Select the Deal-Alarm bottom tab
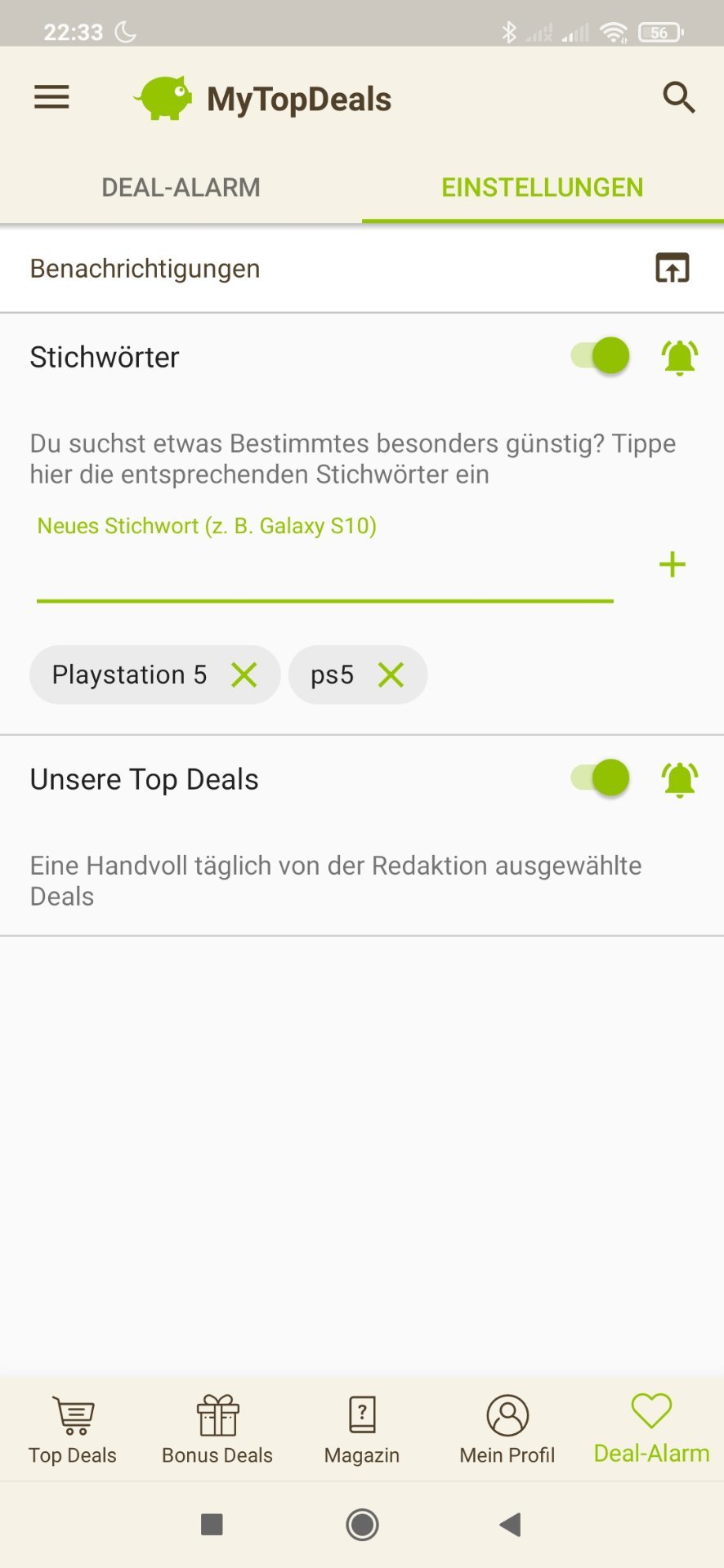Image resolution: width=724 pixels, height=1568 pixels. (651, 1429)
